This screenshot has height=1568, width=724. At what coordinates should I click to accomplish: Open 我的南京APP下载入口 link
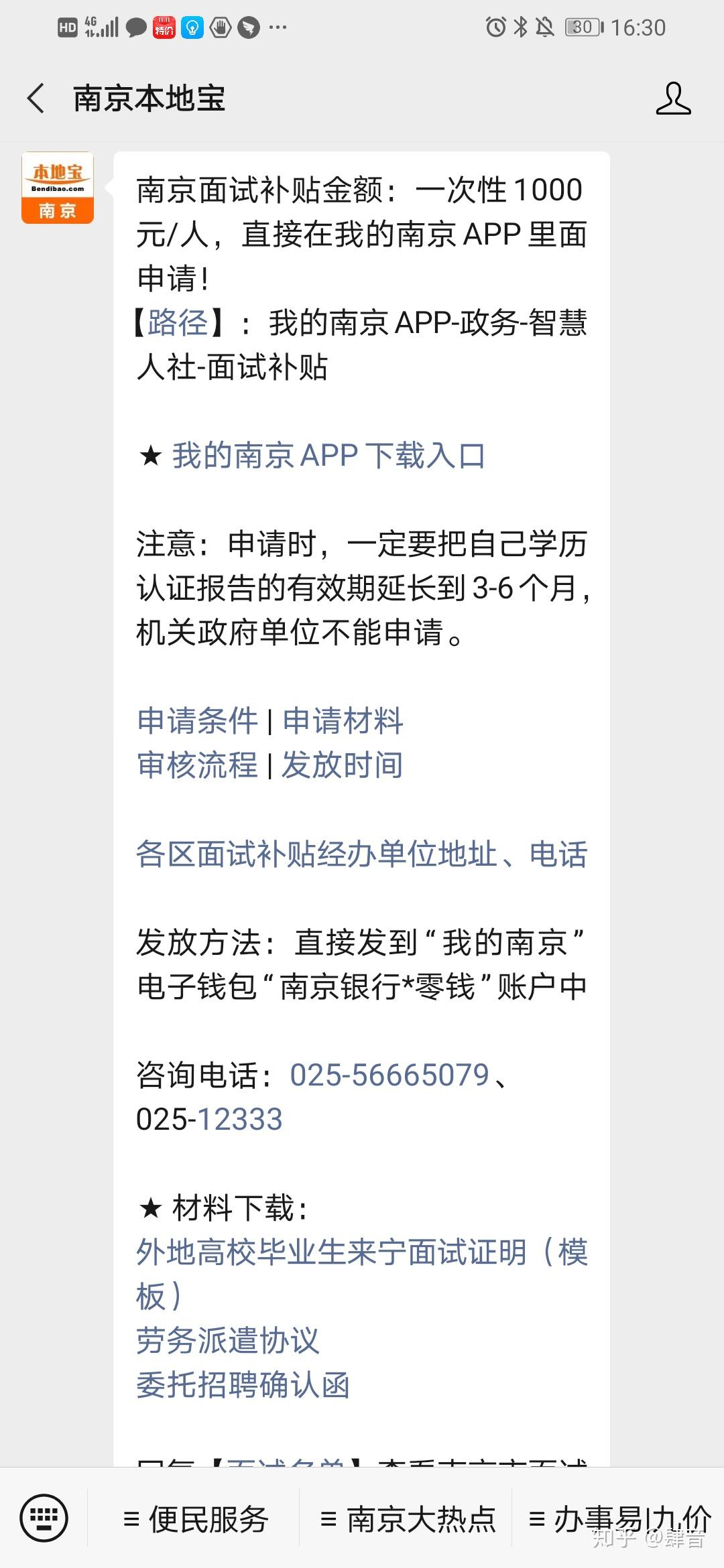(x=328, y=456)
